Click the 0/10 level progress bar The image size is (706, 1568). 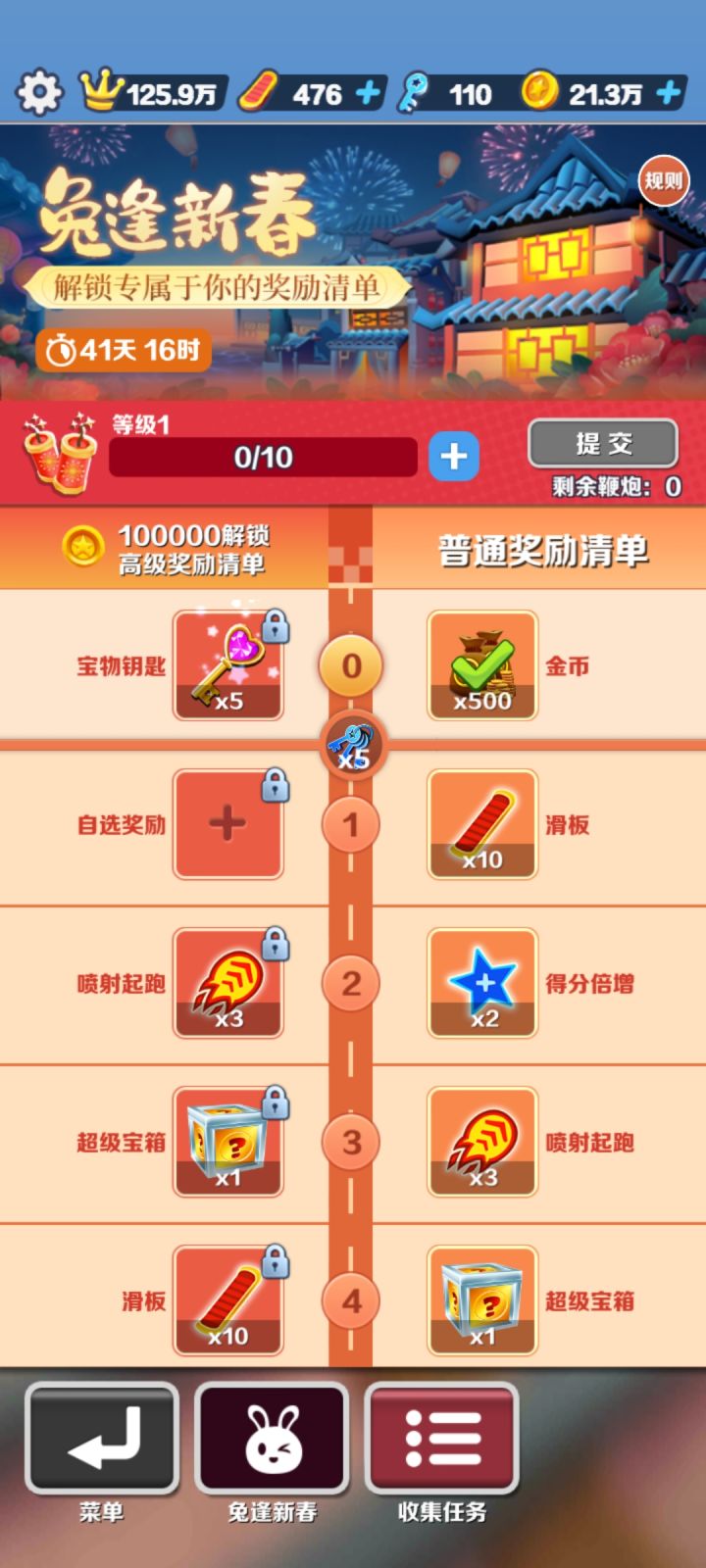coord(263,457)
